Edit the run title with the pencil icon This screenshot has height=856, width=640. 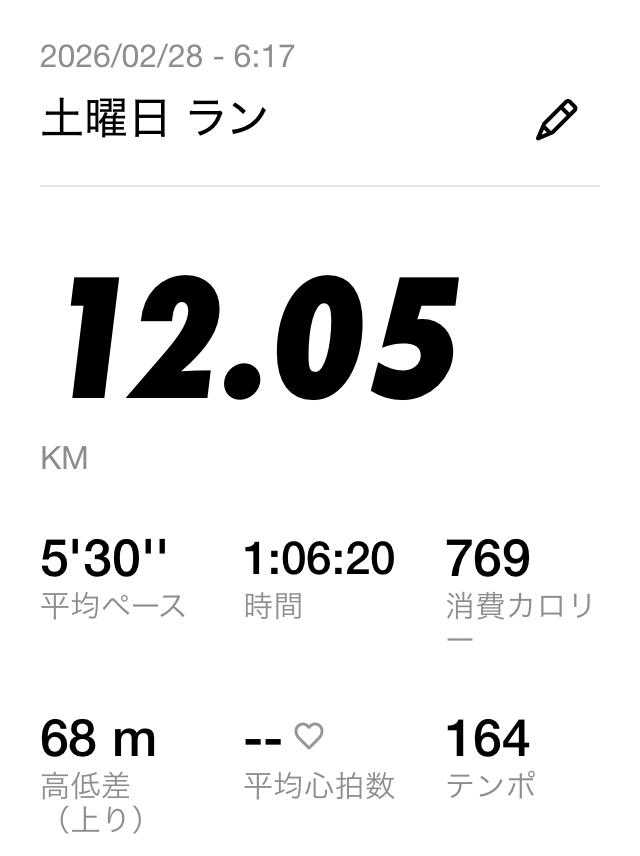pyautogui.click(x=557, y=120)
